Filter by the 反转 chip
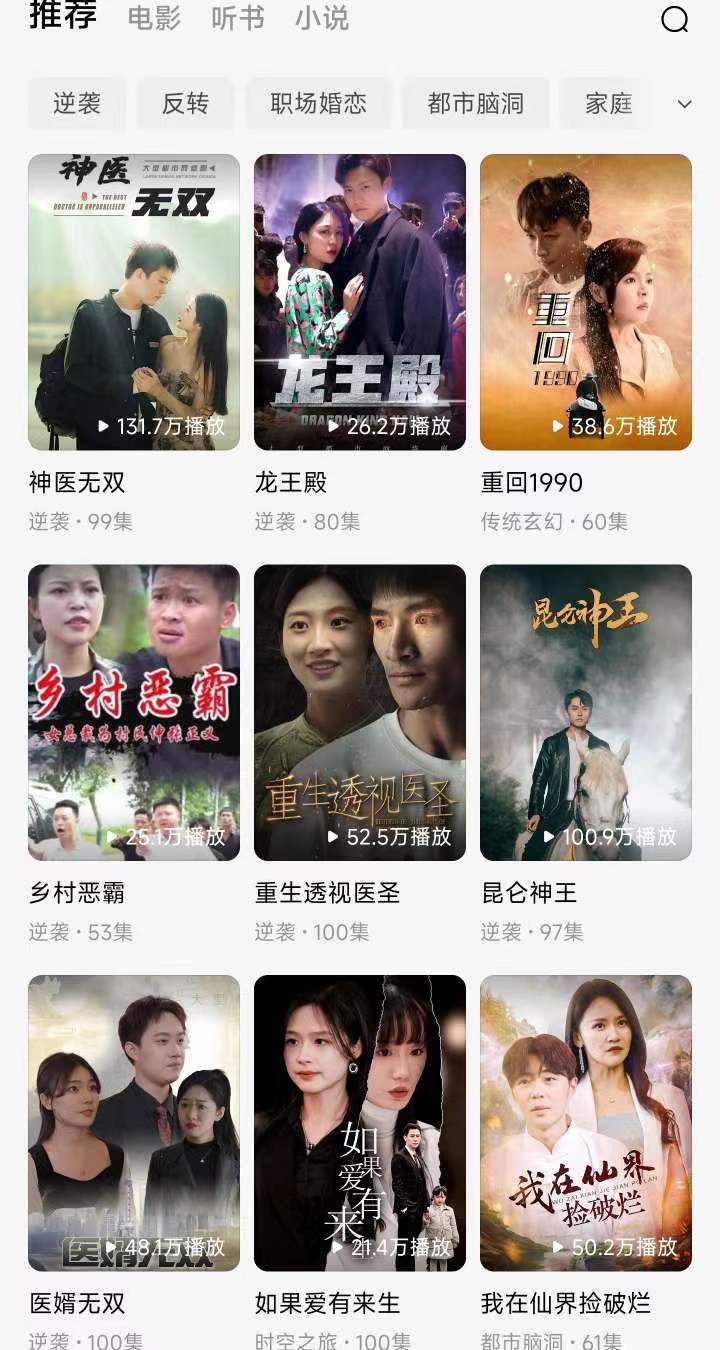Image resolution: width=720 pixels, height=1350 pixels. [x=185, y=104]
